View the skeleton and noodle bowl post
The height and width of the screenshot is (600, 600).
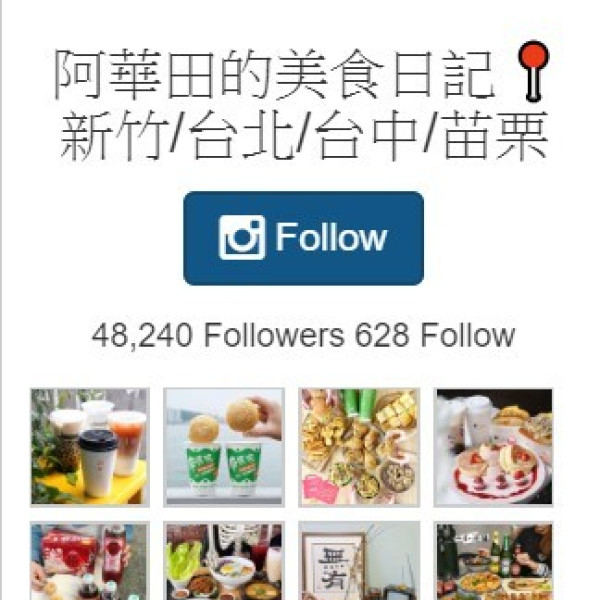click(x=224, y=561)
